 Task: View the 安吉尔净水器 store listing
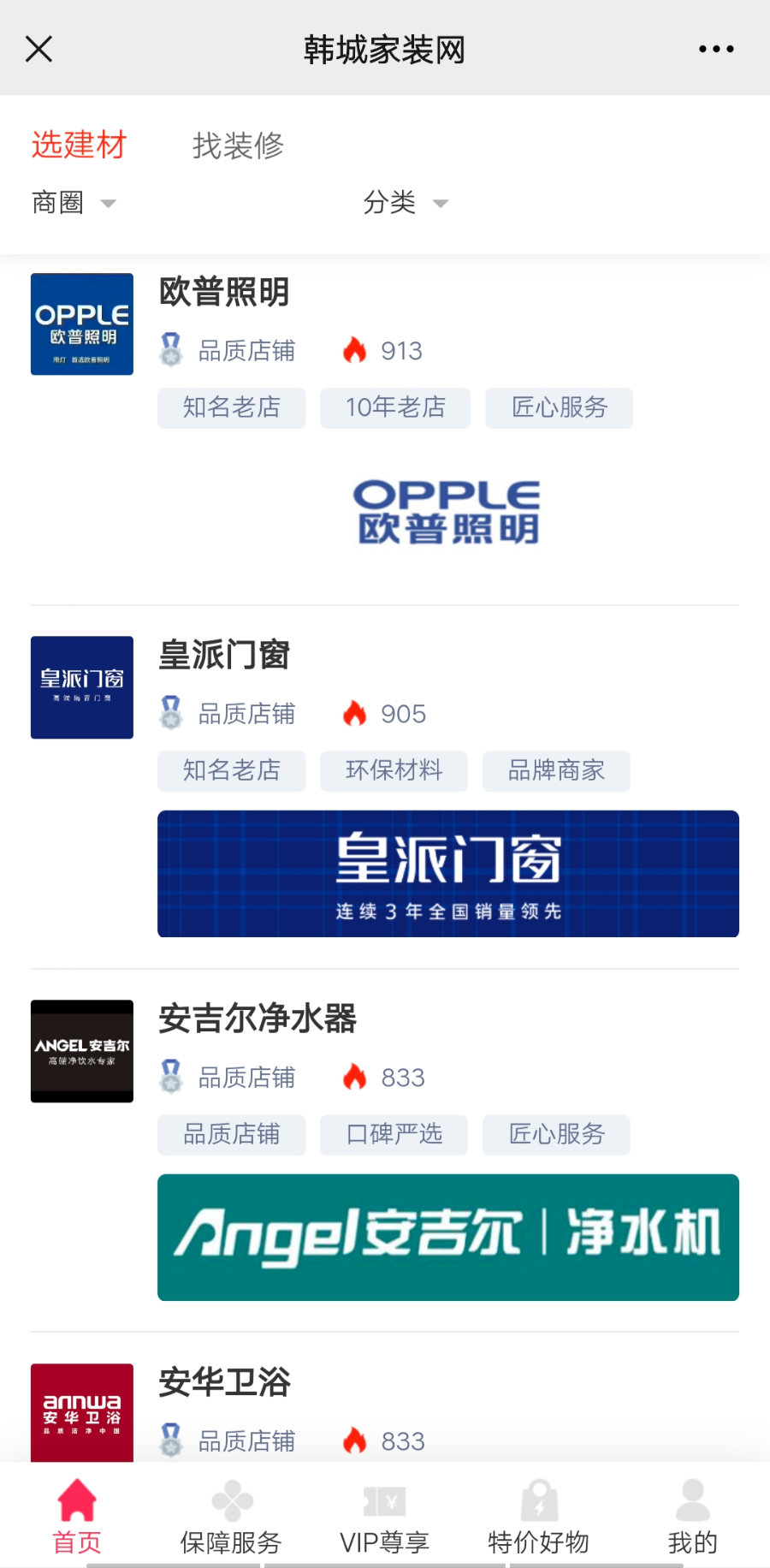click(x=257, y=1019)
